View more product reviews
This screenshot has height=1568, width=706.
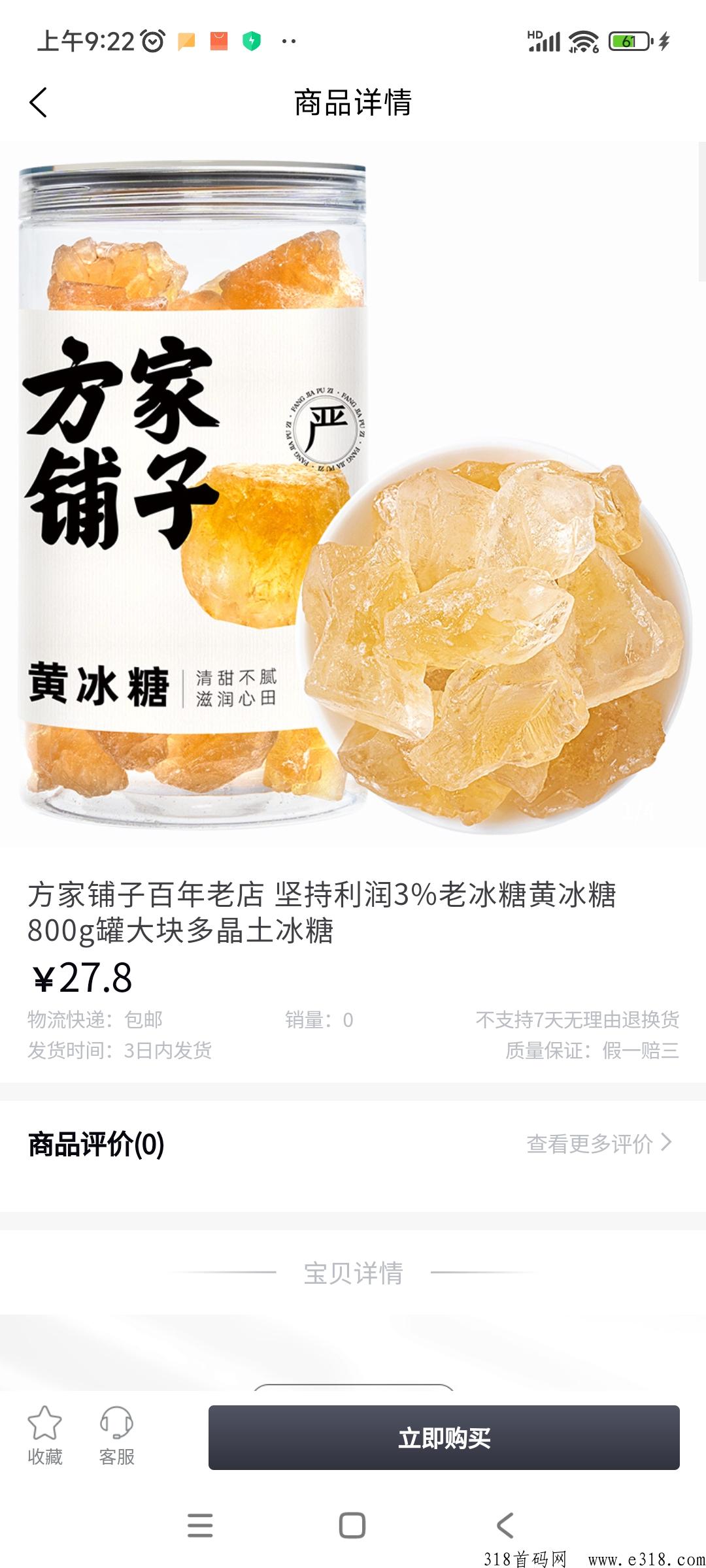599,1143
